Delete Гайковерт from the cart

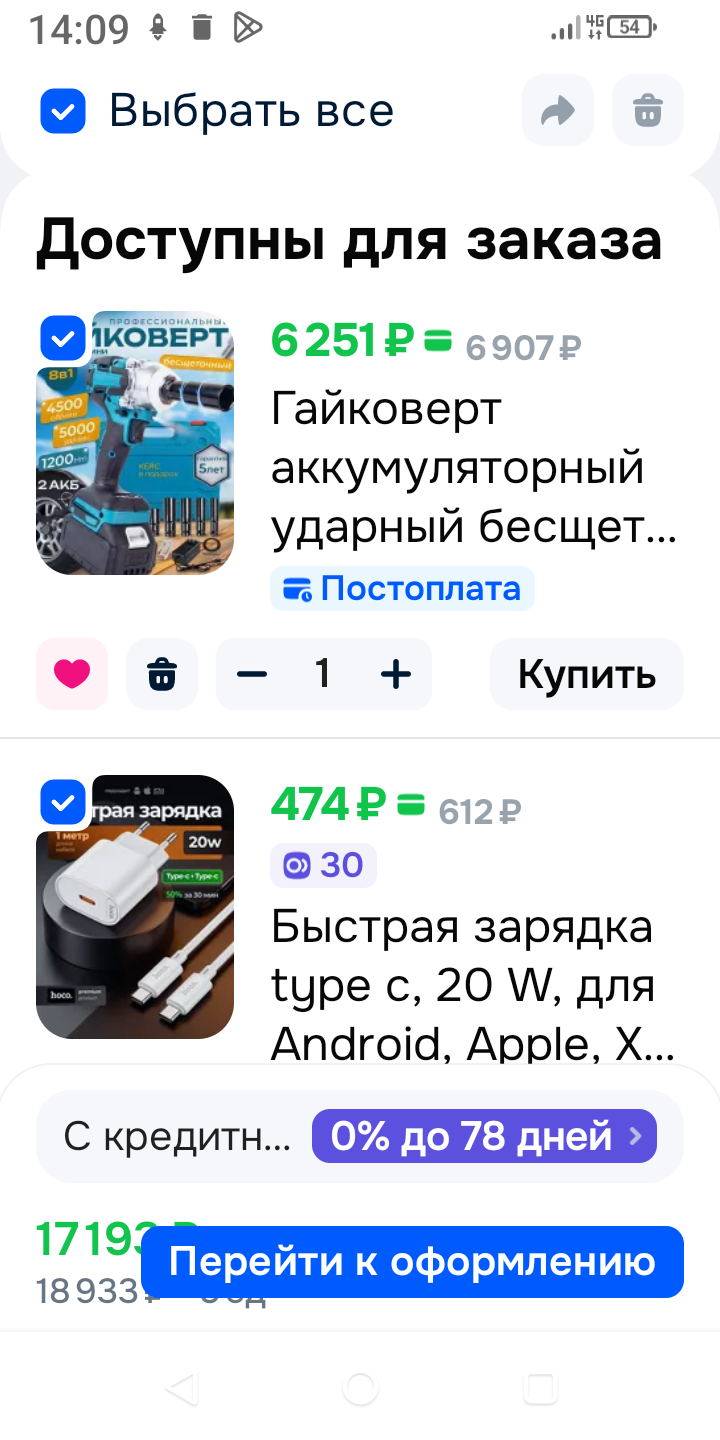coord(162,675)
